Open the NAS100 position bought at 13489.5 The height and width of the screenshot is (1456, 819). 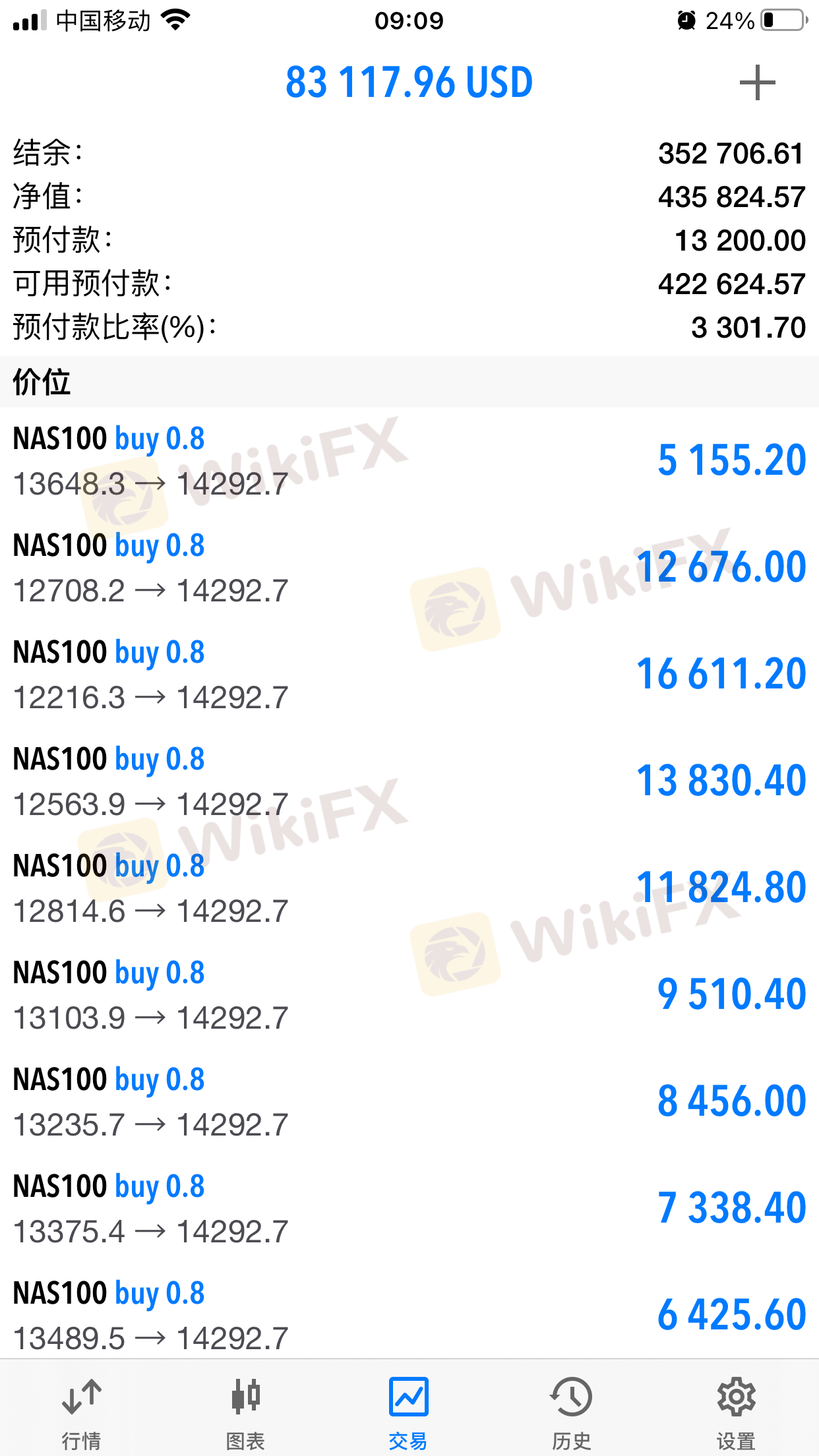409,1314
